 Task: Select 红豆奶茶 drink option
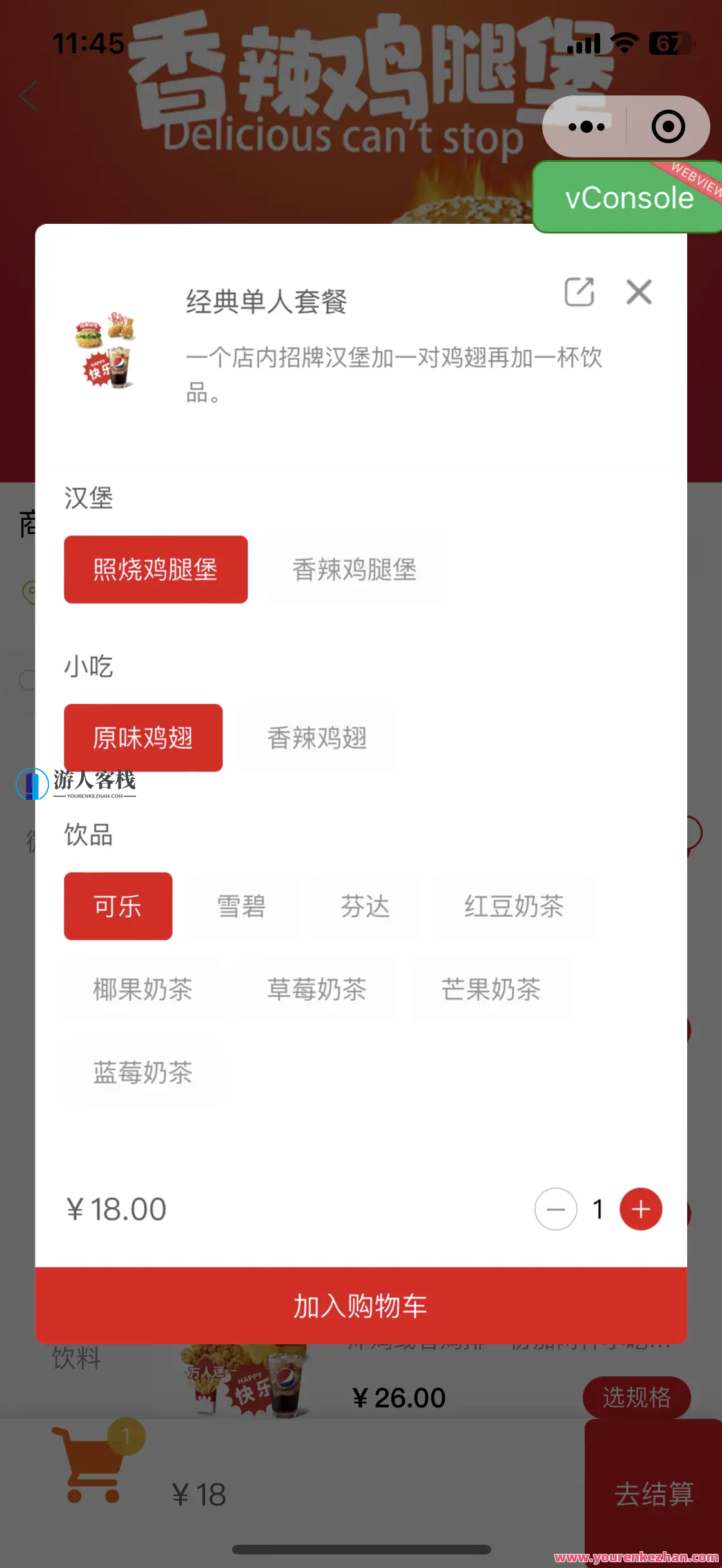point(513,906)
